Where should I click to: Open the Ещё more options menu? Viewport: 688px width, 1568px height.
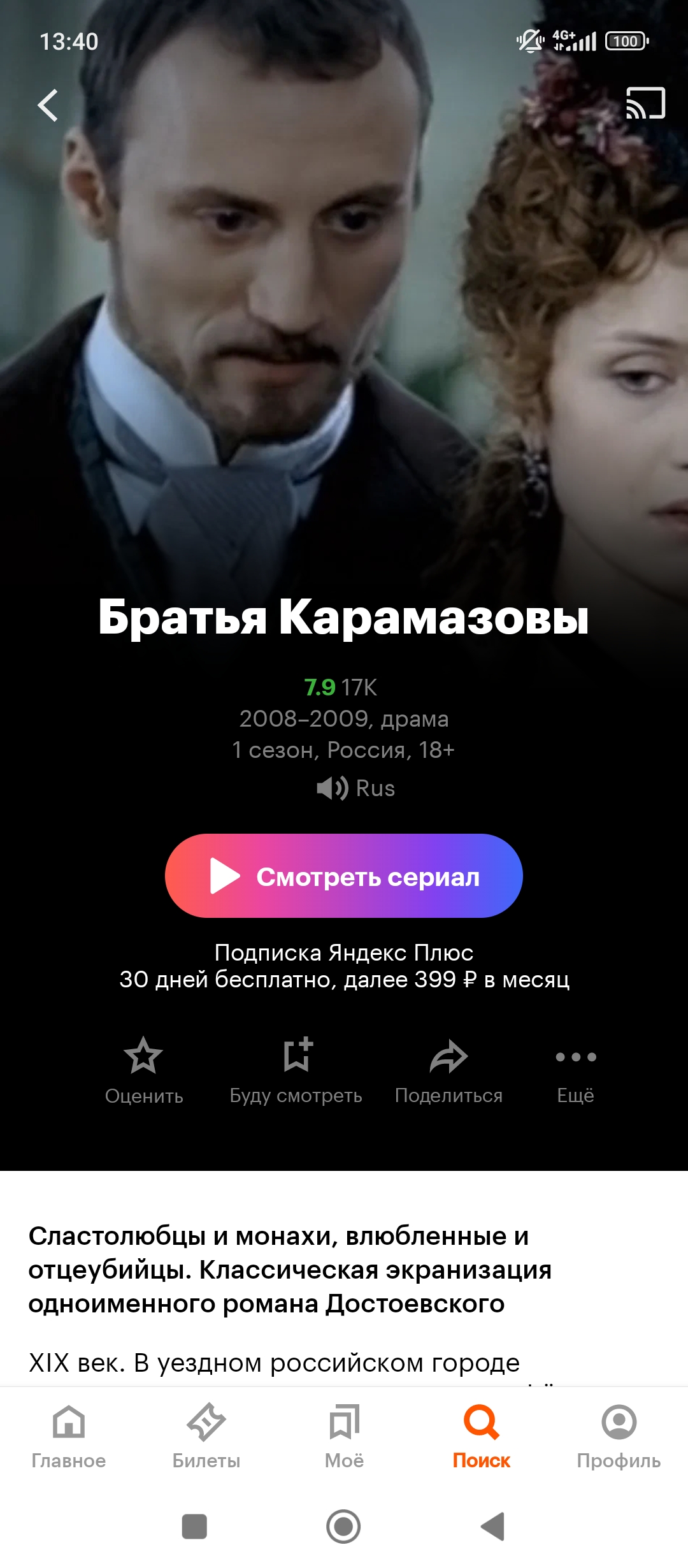tap(575, 1070)
